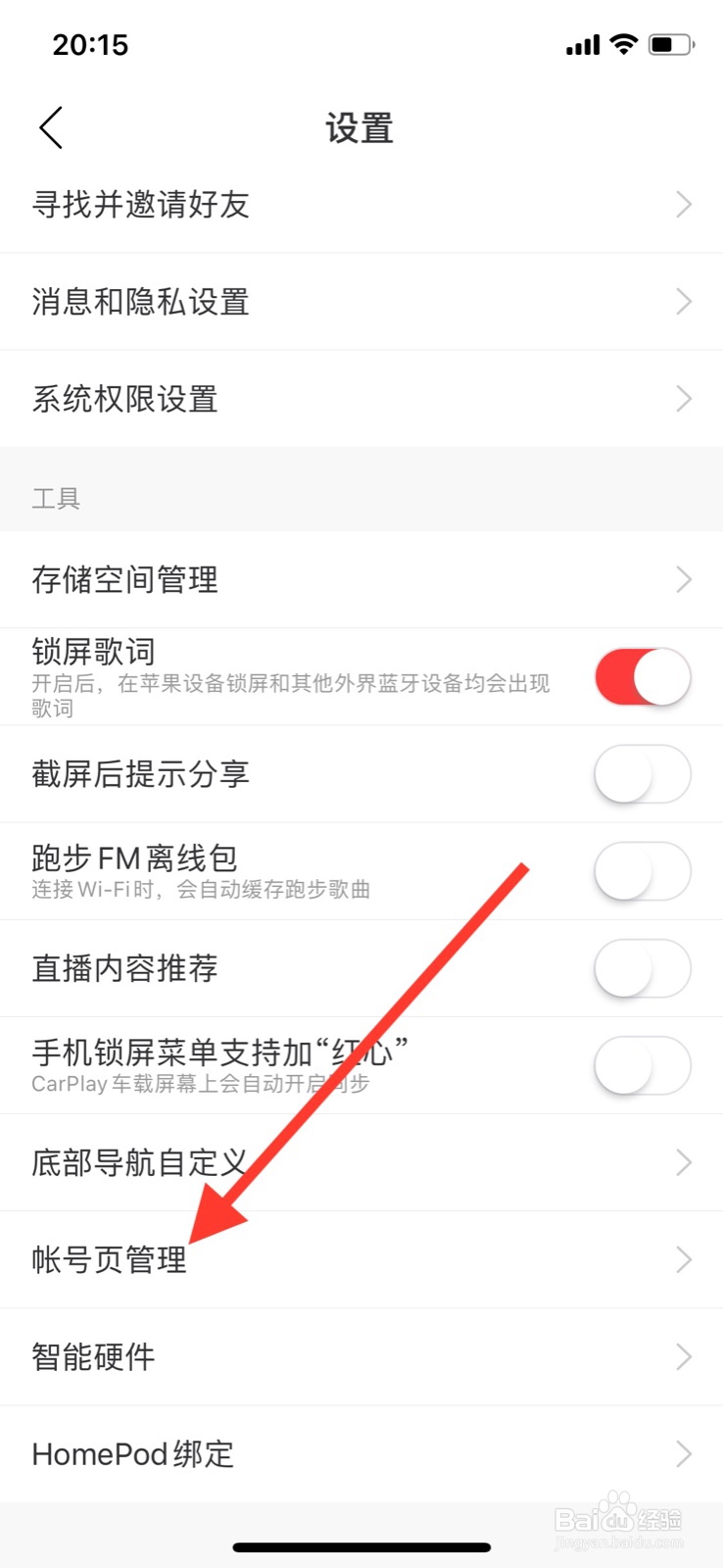Click the Wi-Fi icon in status bar

click(622, 44)
